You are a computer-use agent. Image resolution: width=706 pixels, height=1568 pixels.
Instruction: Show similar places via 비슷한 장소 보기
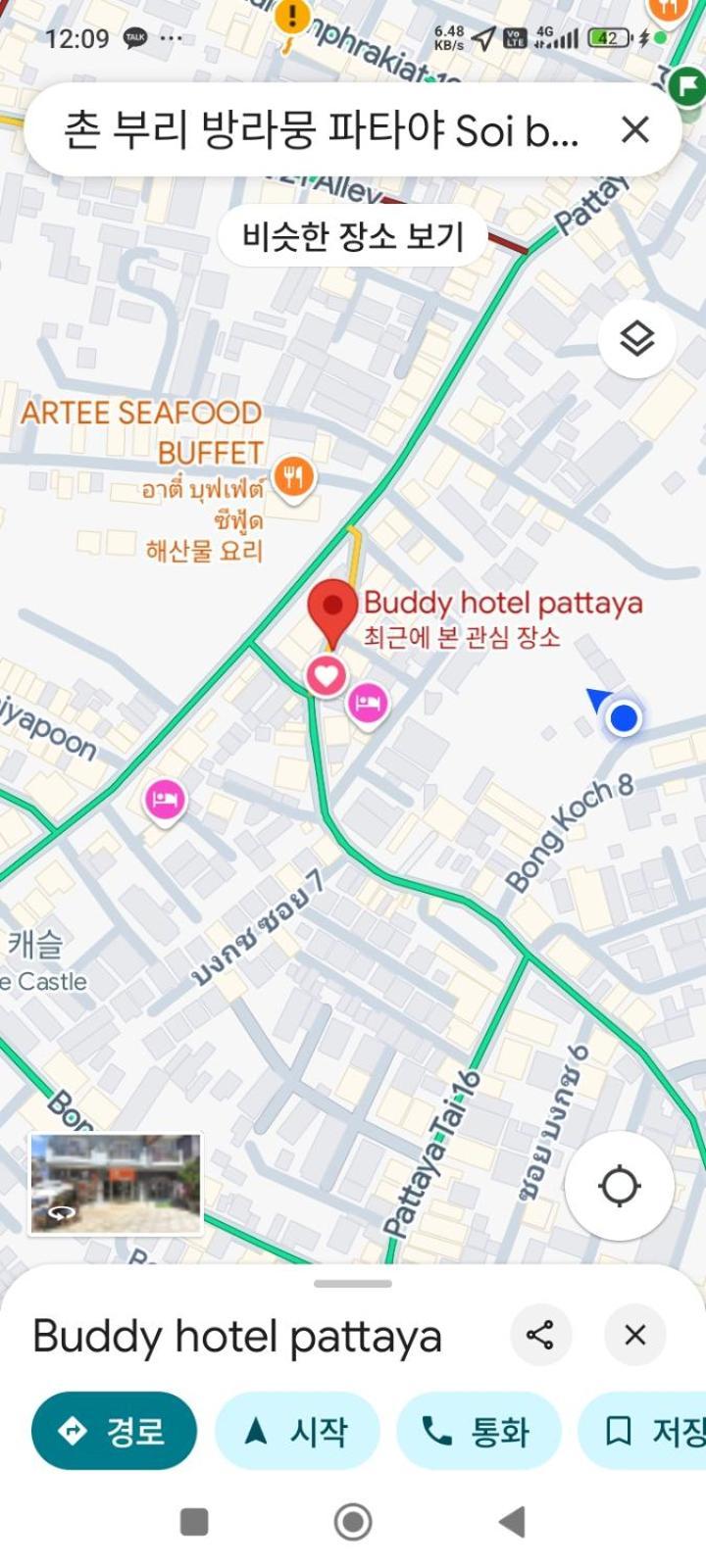click(353, 234)
